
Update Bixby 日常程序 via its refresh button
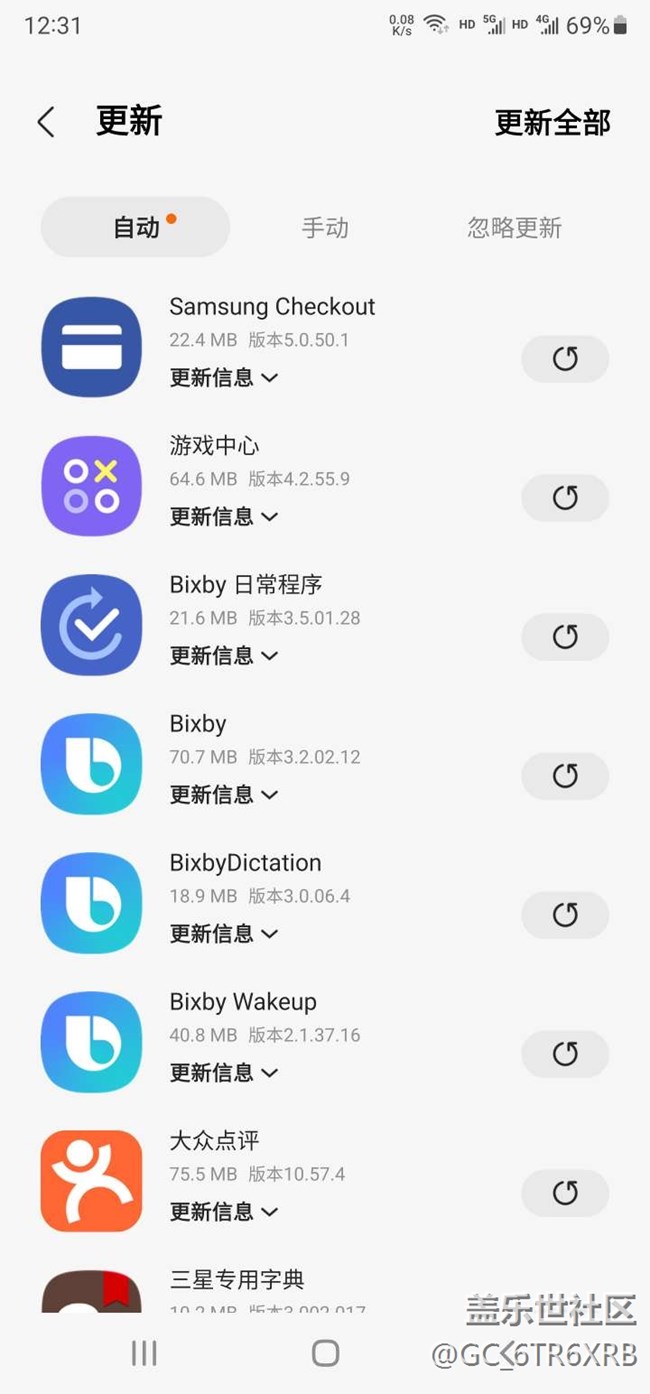point(565,637)
